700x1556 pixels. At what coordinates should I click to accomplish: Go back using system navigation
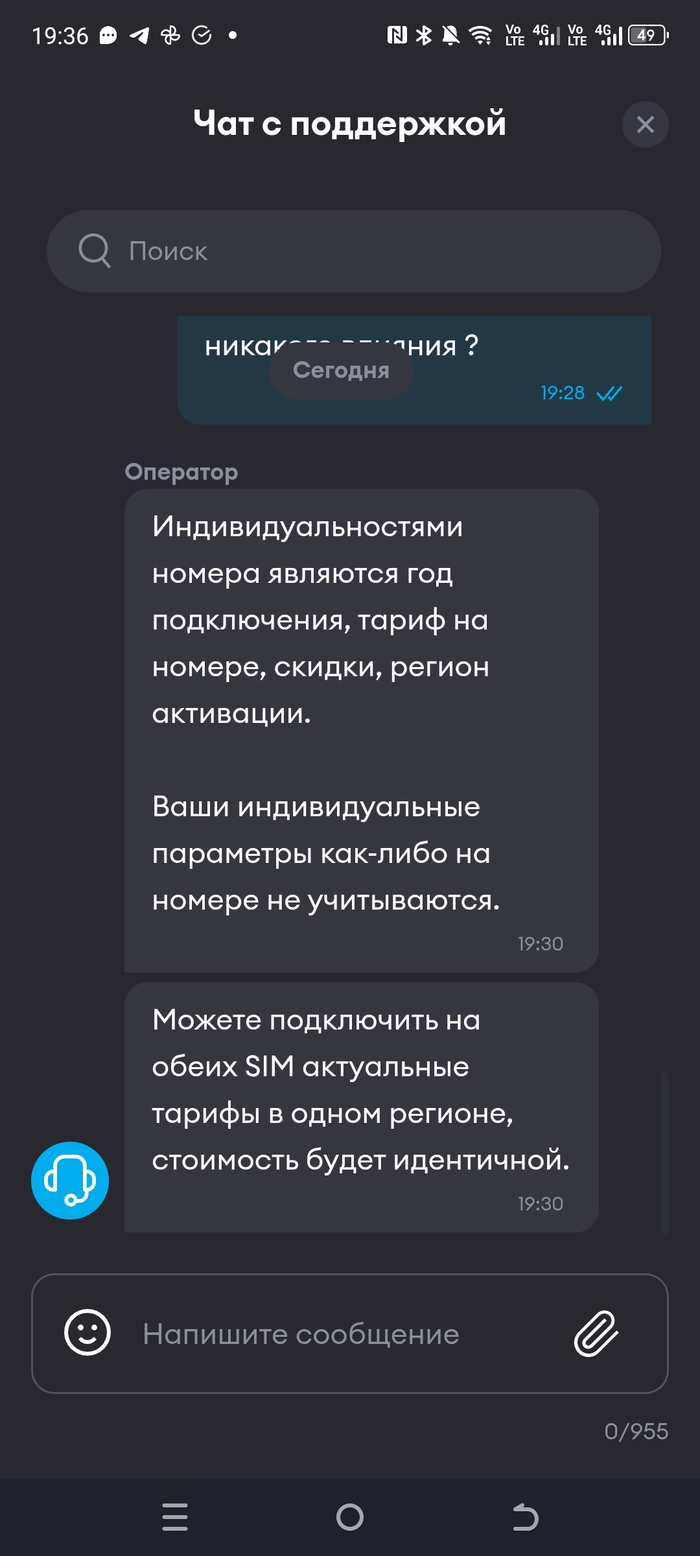pyautogui.click(x=525, y=1518)
